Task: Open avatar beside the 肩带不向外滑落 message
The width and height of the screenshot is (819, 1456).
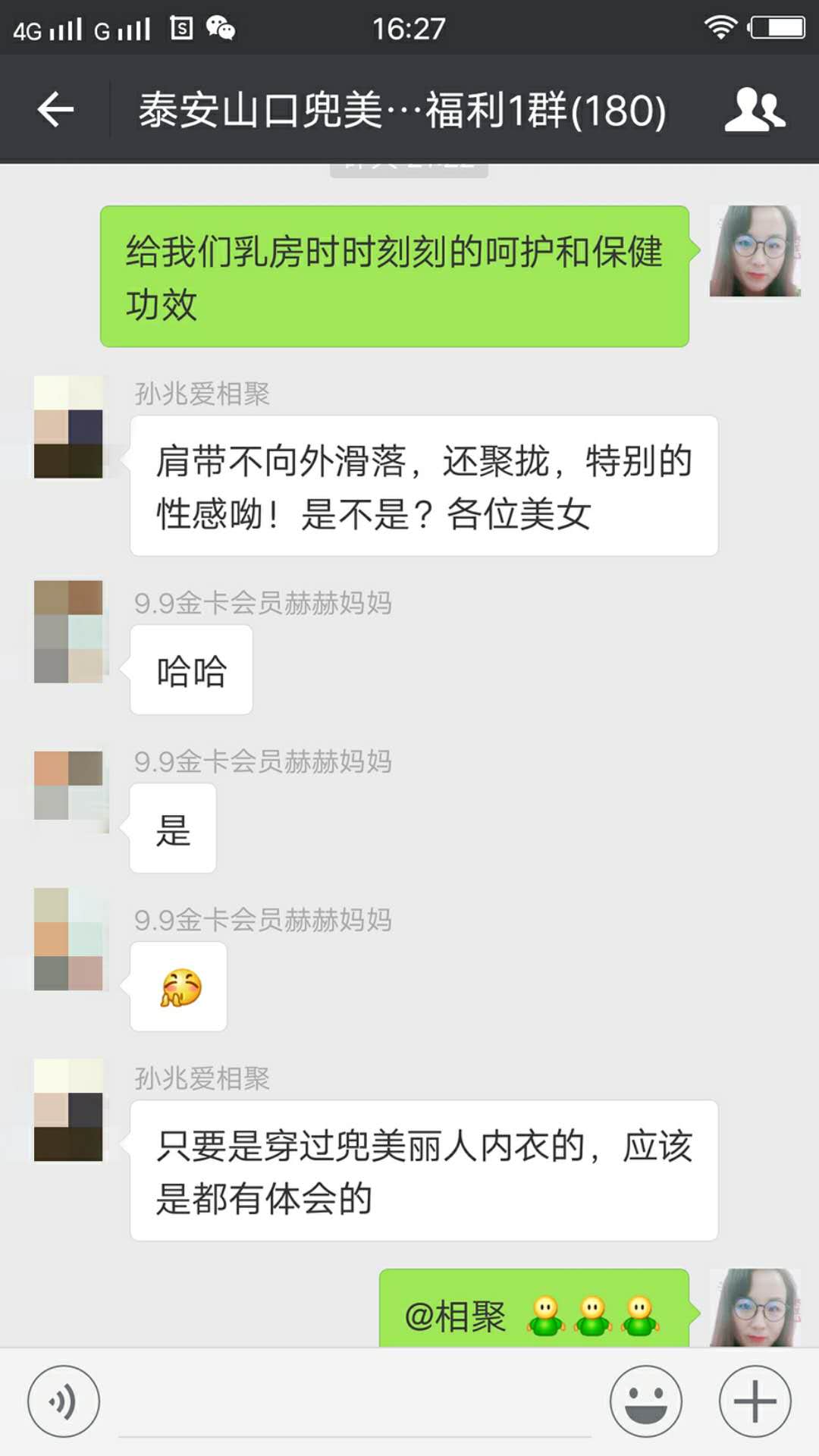Action: tap(68, 427)
